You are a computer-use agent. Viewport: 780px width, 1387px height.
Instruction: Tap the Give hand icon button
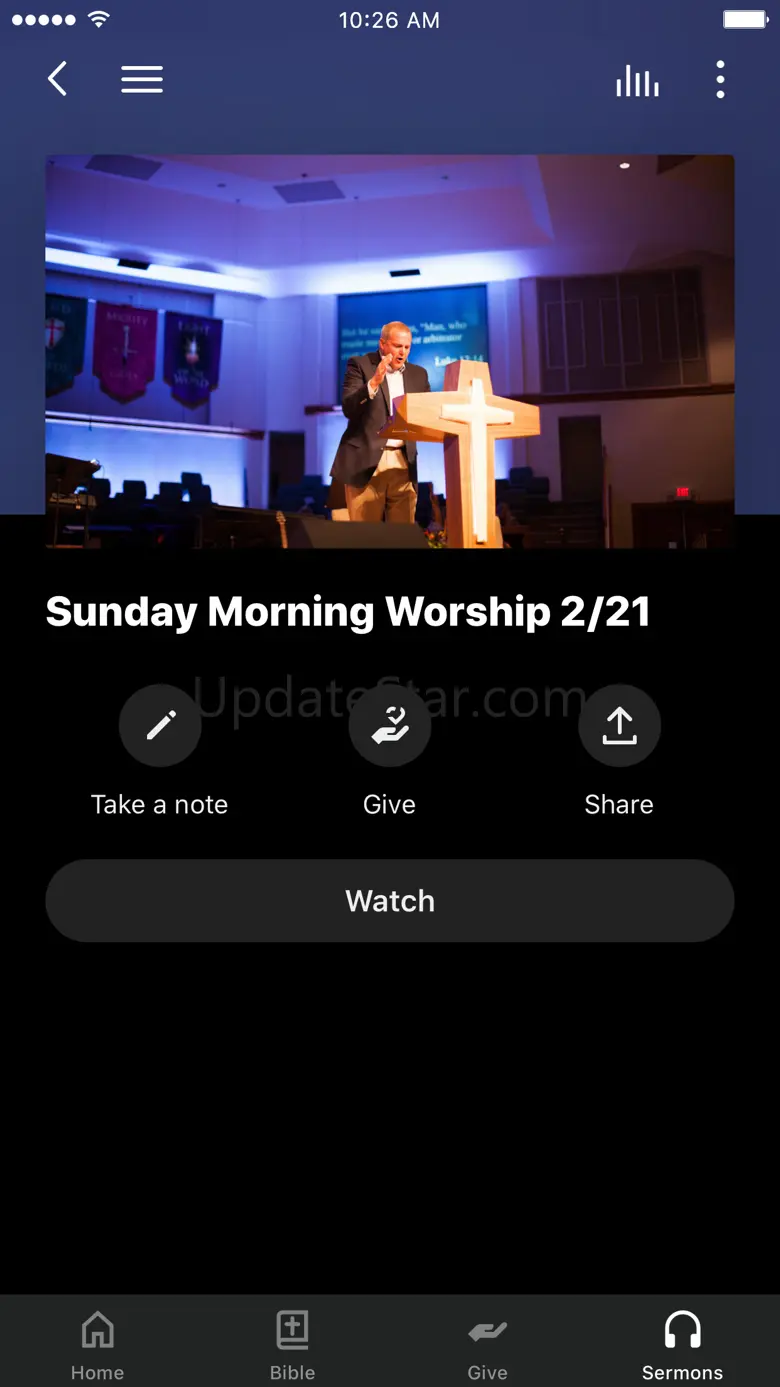390,726
